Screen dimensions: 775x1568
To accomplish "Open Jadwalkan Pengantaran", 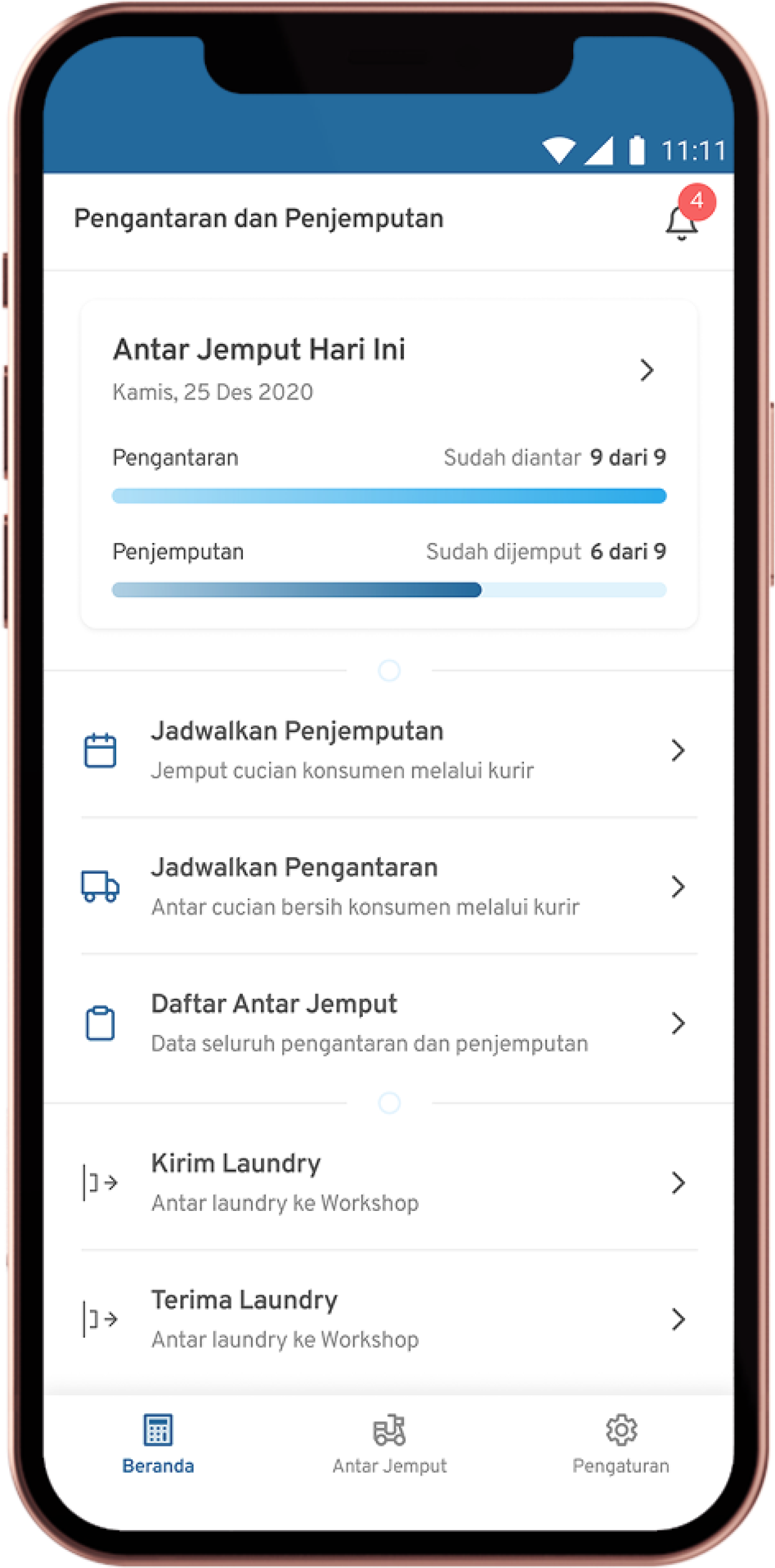I will point(388,886).
